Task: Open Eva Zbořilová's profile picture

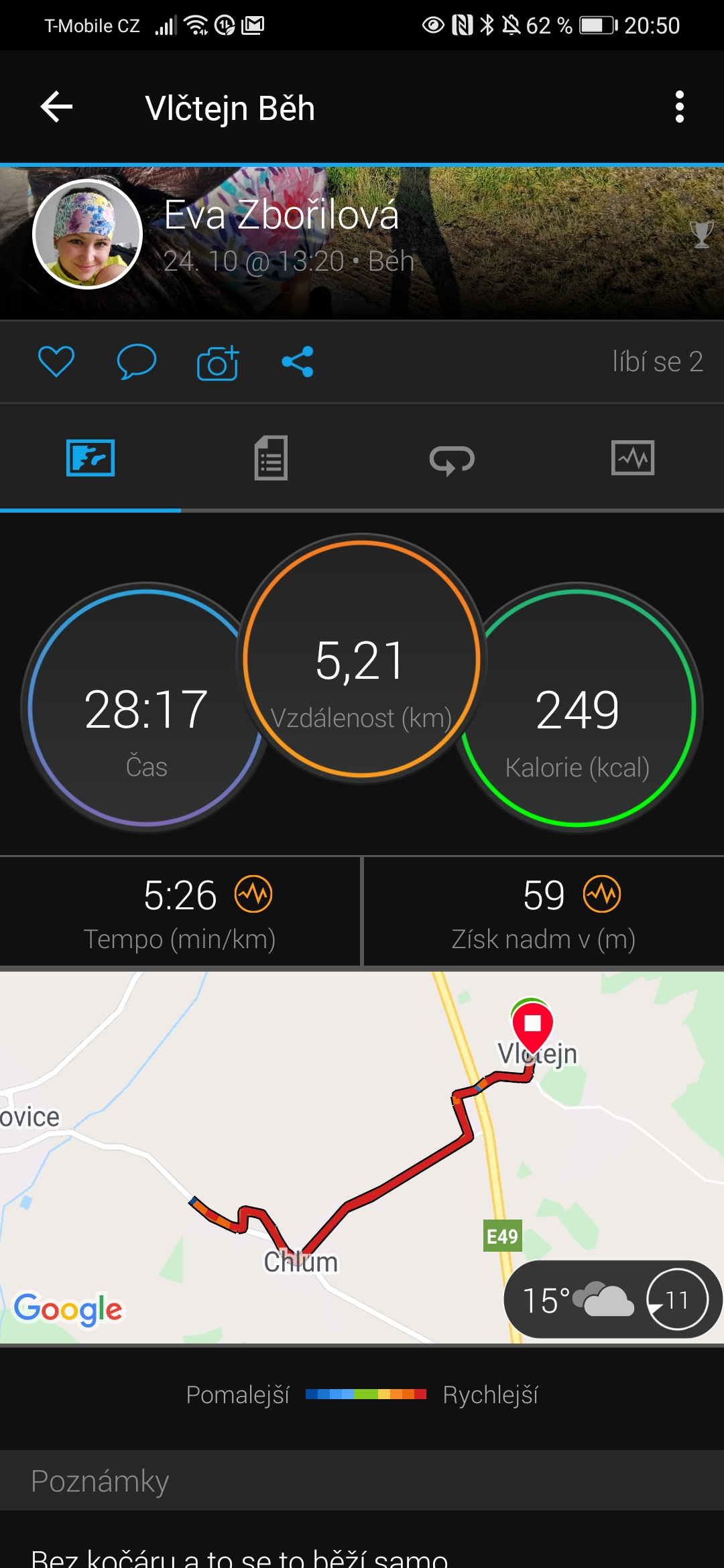Action: (88, 234)
